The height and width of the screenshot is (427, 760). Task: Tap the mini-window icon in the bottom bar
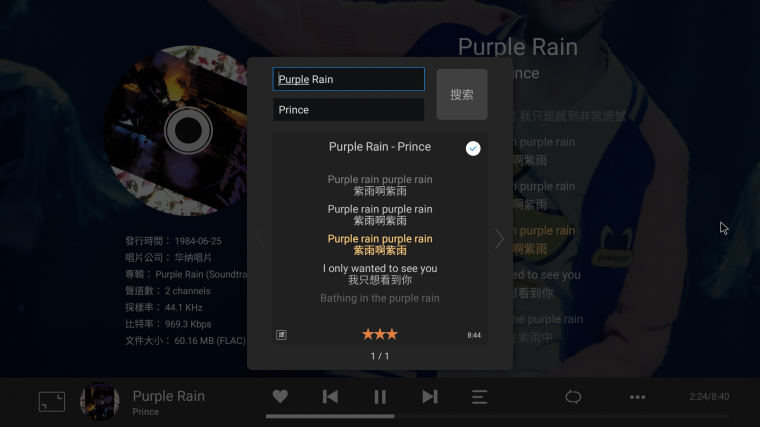[x=51, y=401]
